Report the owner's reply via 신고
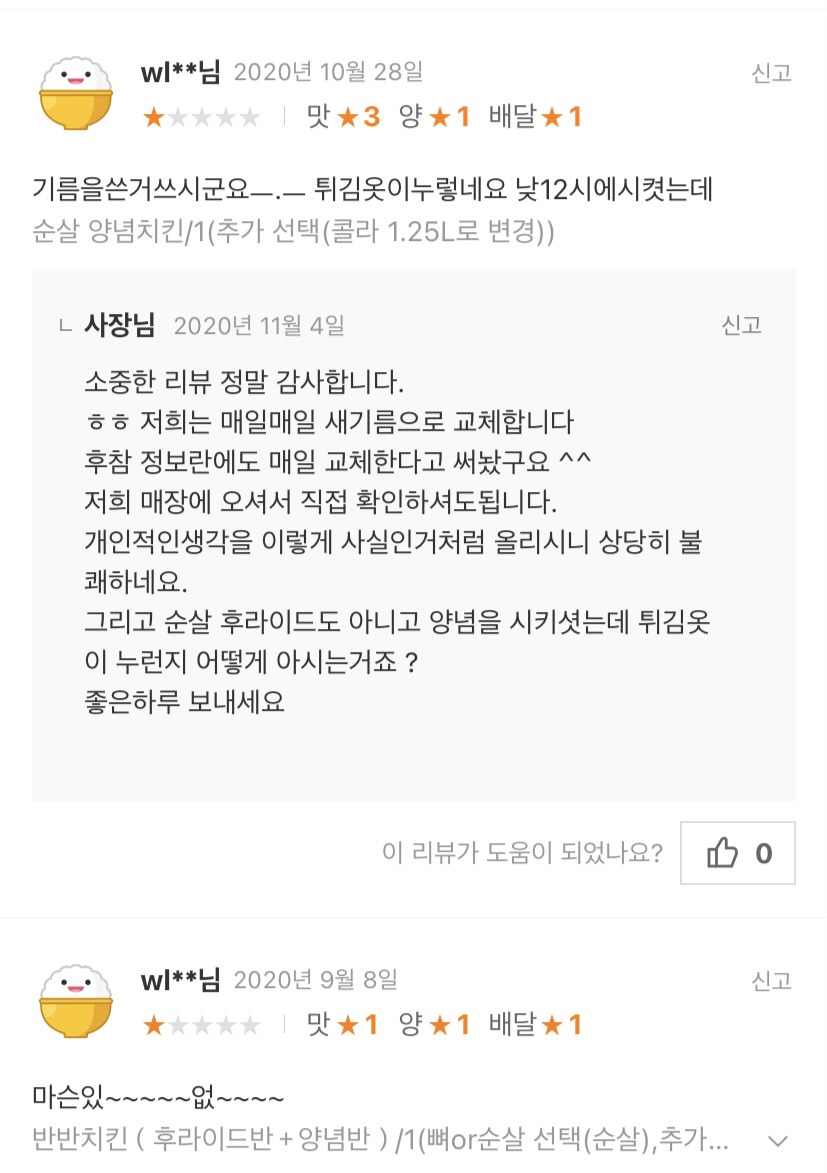Screen dimensions: 827x1173 [x=741, y=325]
